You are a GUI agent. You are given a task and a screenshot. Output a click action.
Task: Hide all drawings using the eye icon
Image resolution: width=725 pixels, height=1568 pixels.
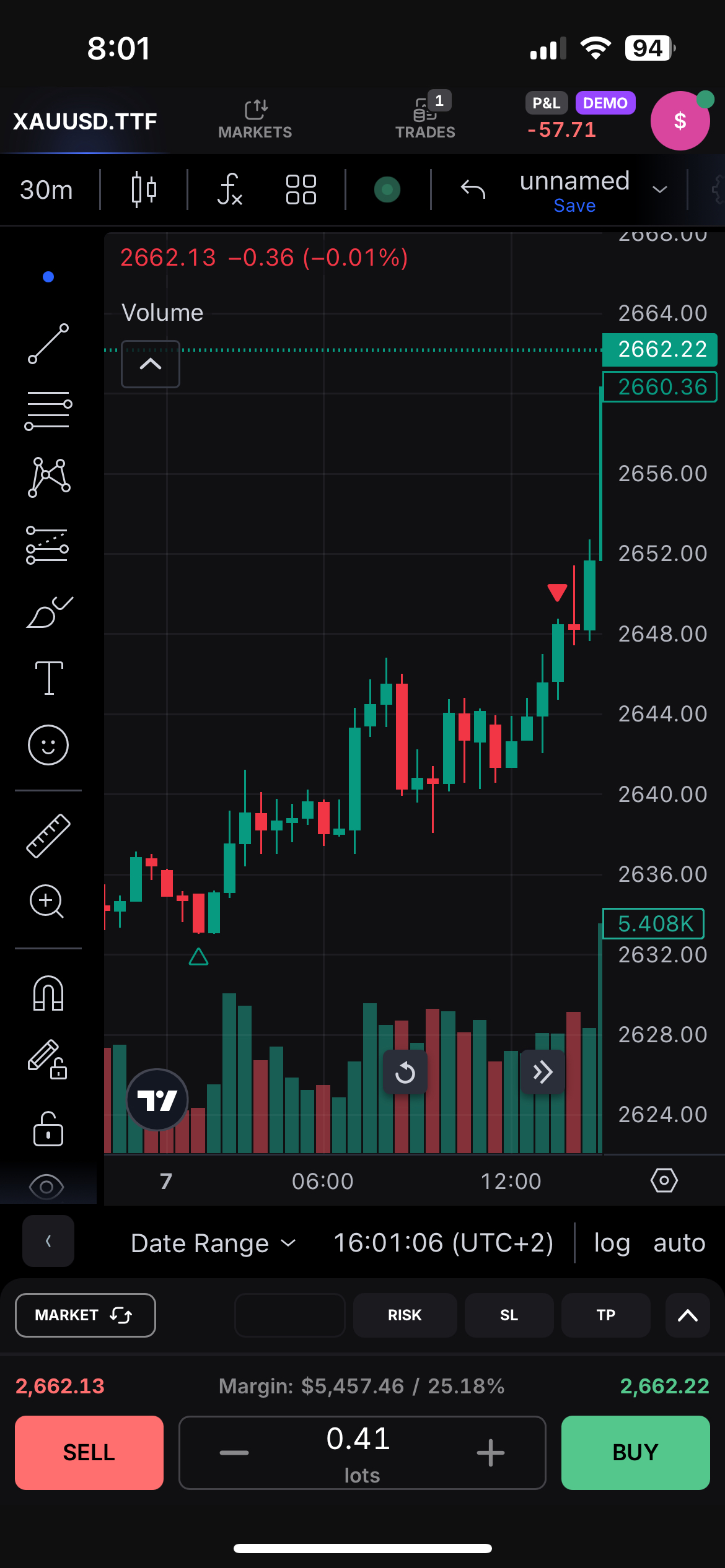click(x=48, y=1185)
